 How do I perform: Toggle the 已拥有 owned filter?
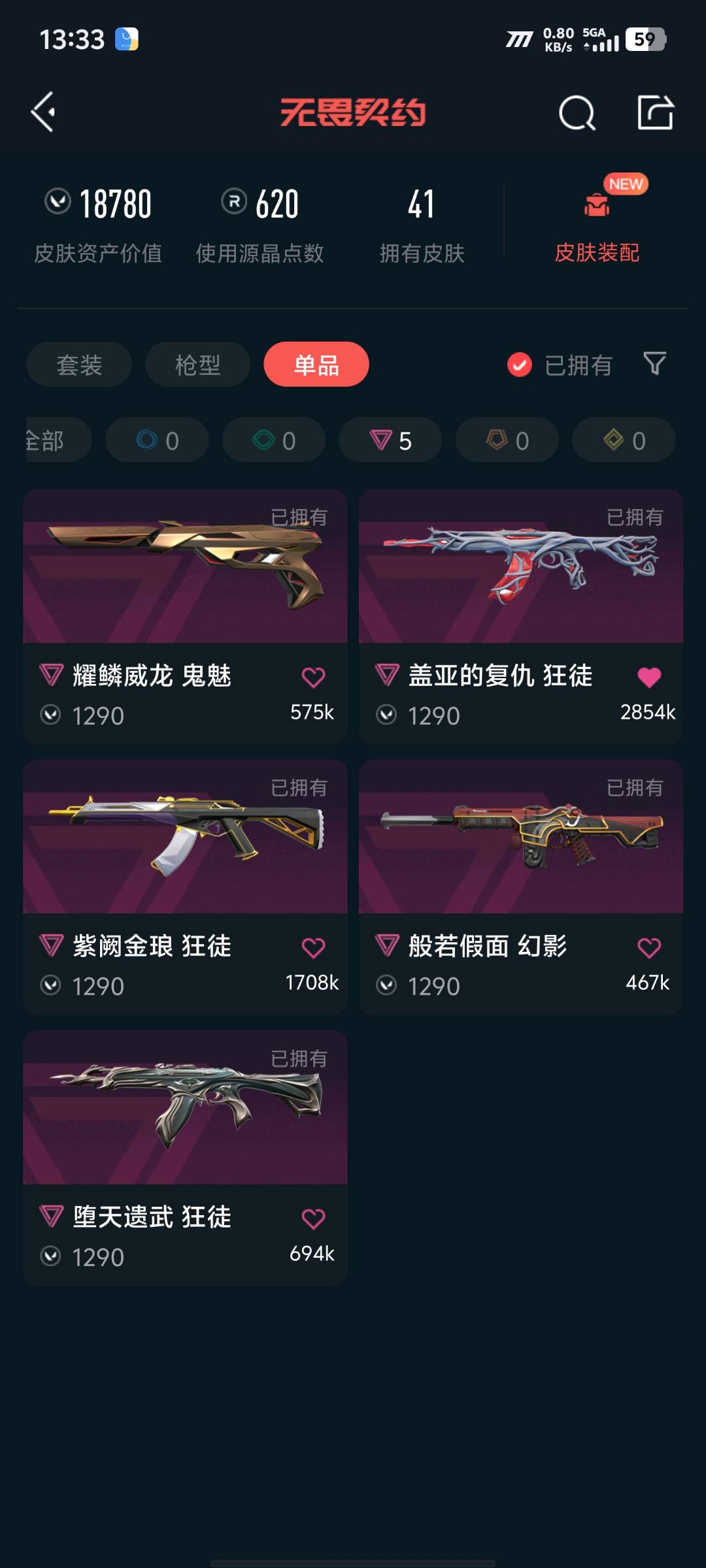point(559,365)
